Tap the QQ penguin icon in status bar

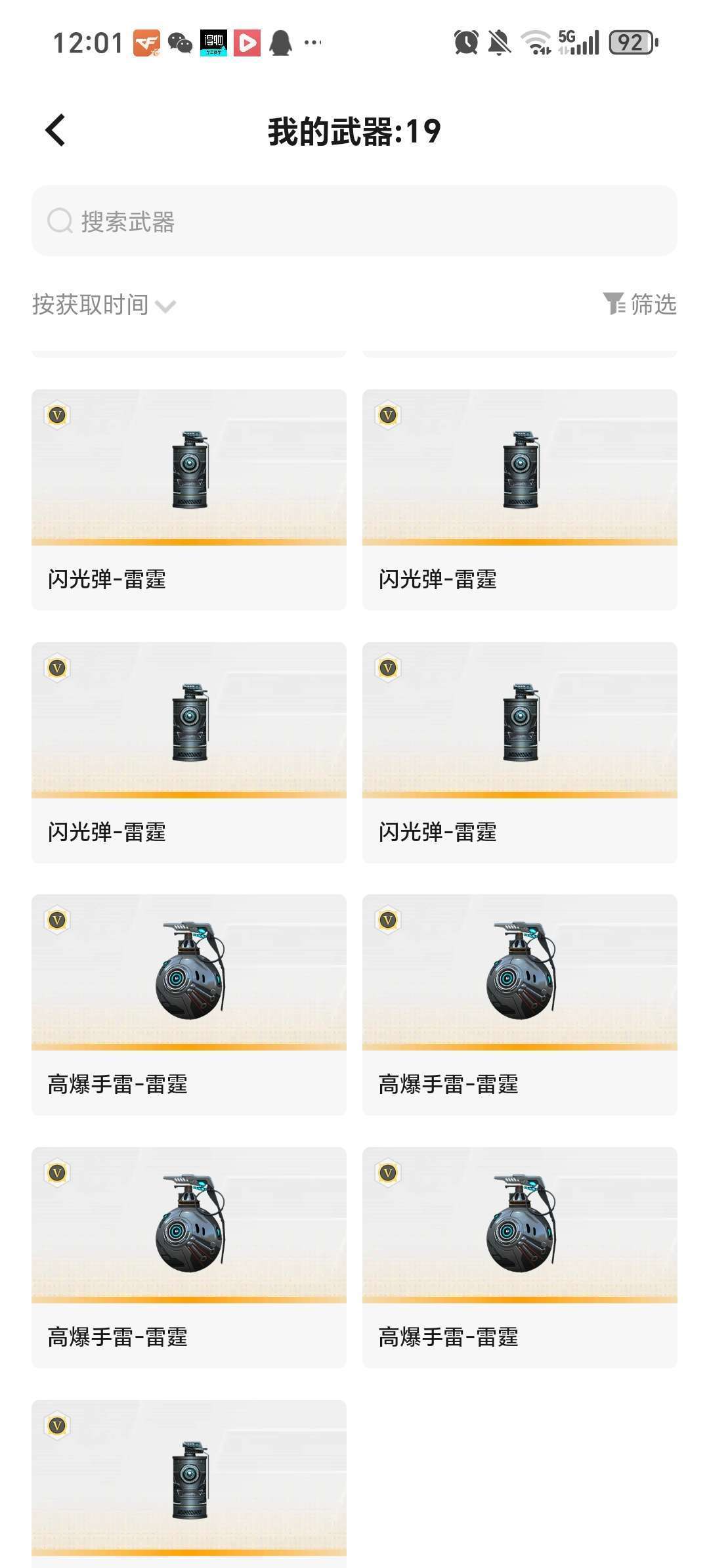click(281, 42)
